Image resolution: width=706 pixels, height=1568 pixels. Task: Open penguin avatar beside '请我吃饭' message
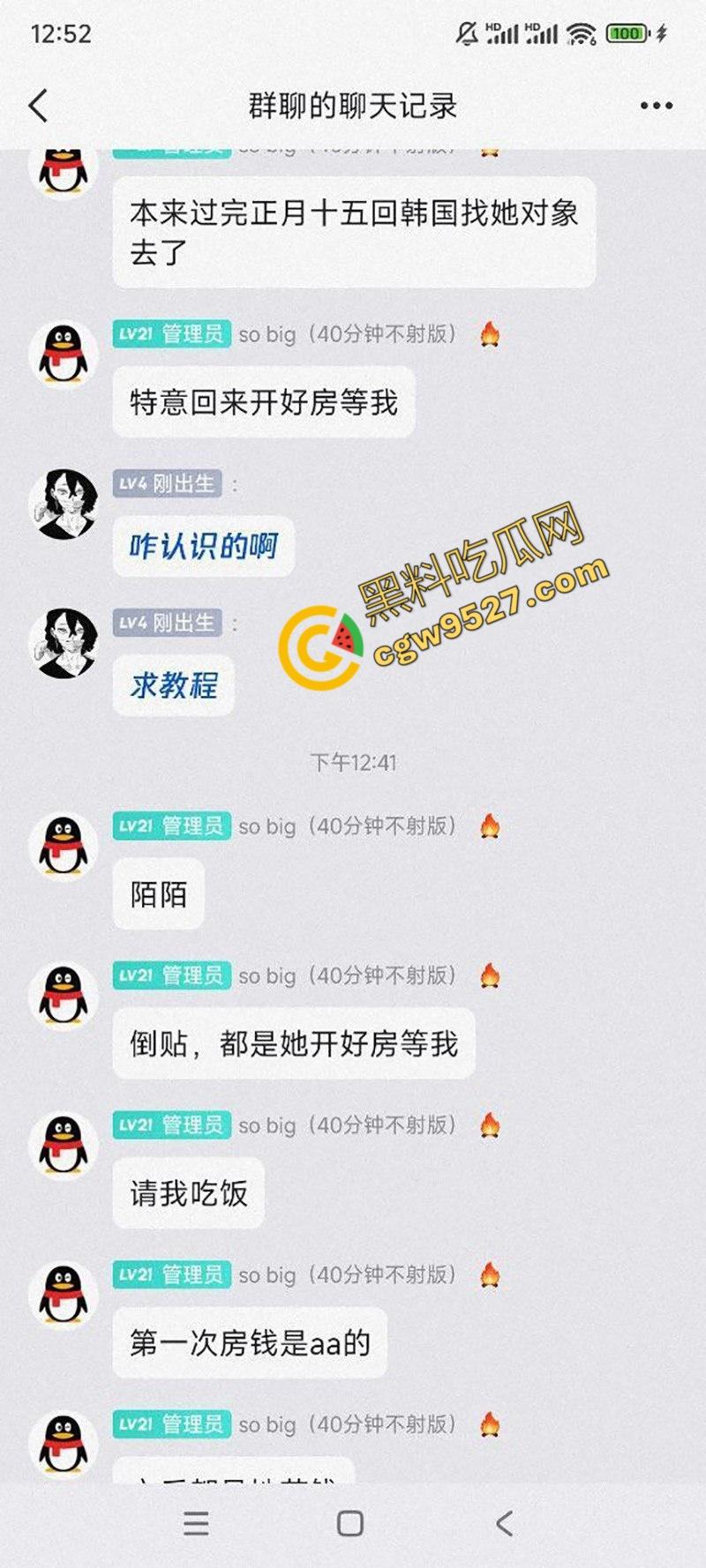64,1145
